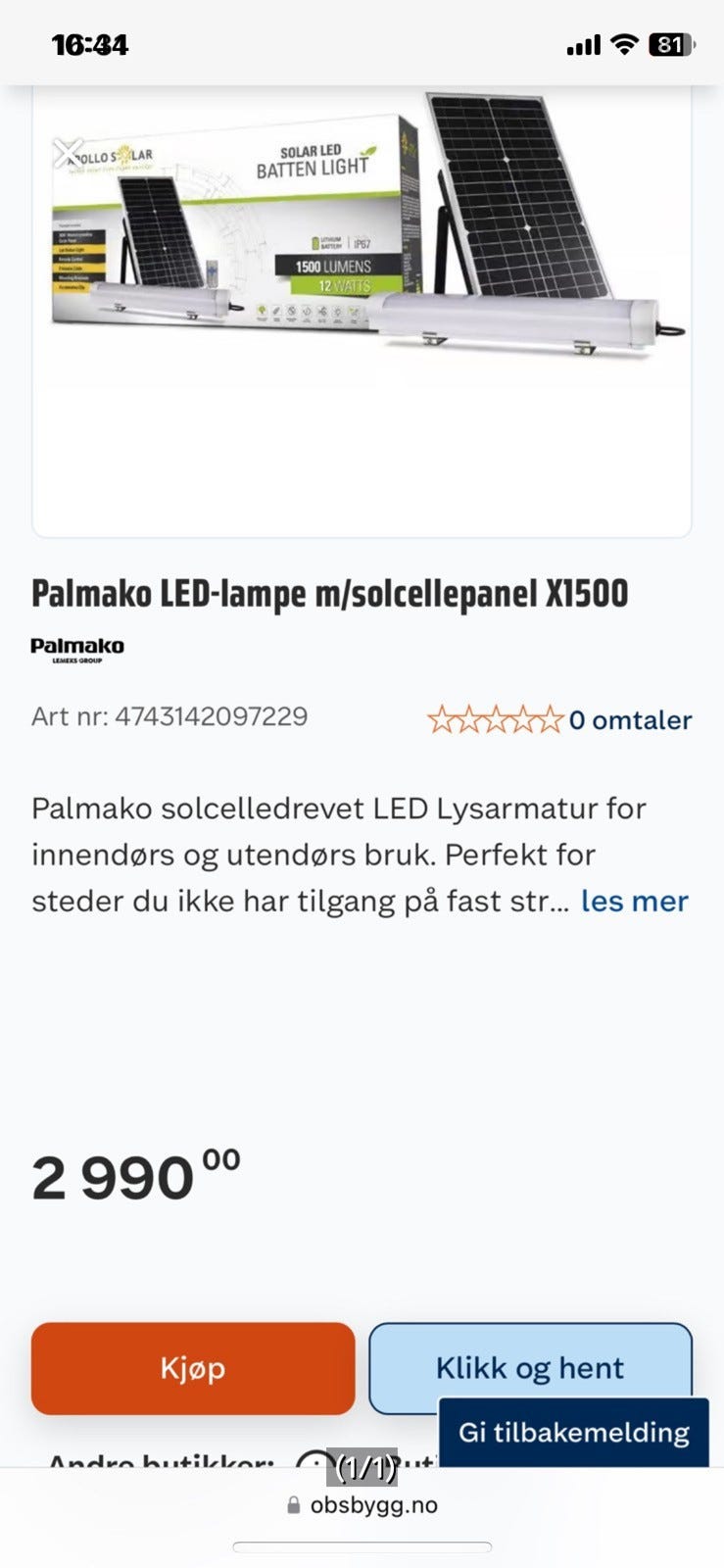Open the 0 omtaler reviews link

[x=628, y=720]
